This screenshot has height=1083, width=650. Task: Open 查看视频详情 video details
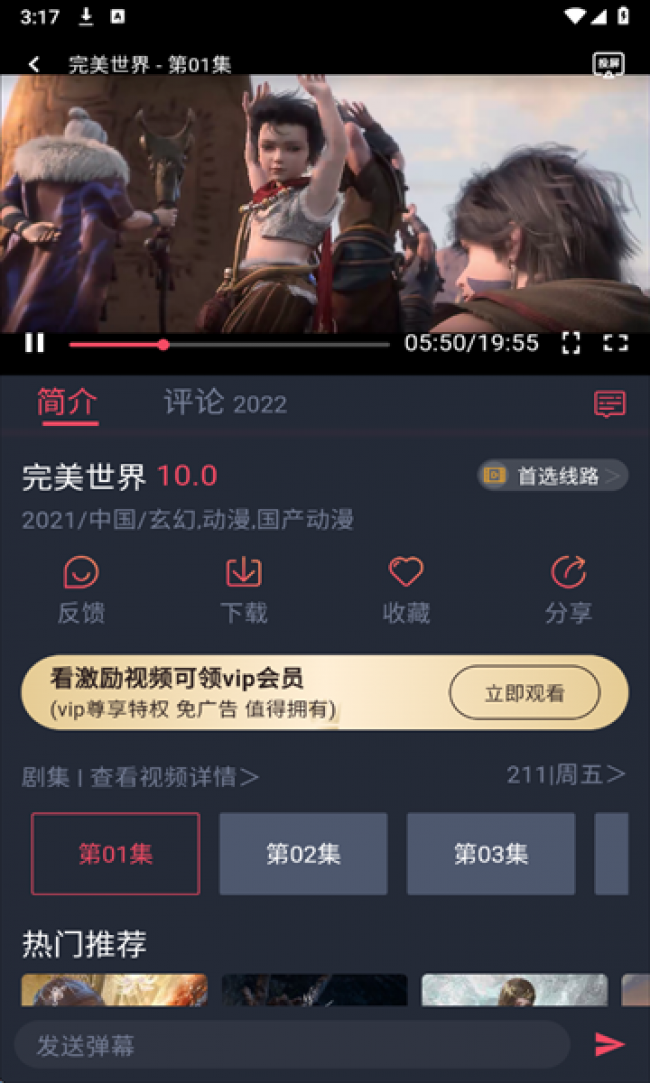174,777
